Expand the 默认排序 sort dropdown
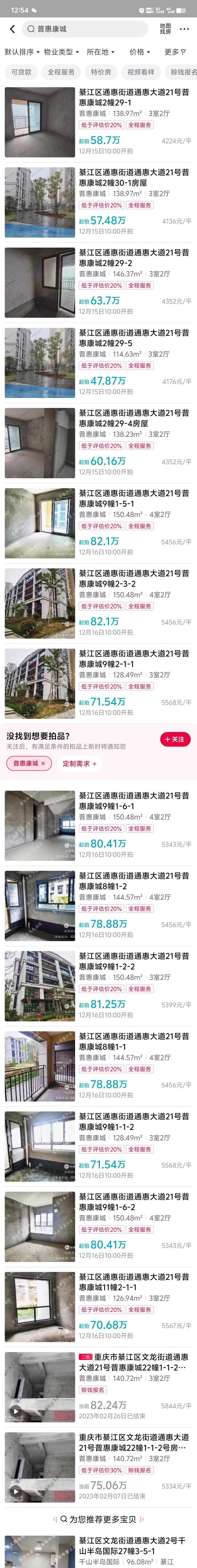Image resolution: width=197 pixels, height=1568 pixels. (21, 52)
